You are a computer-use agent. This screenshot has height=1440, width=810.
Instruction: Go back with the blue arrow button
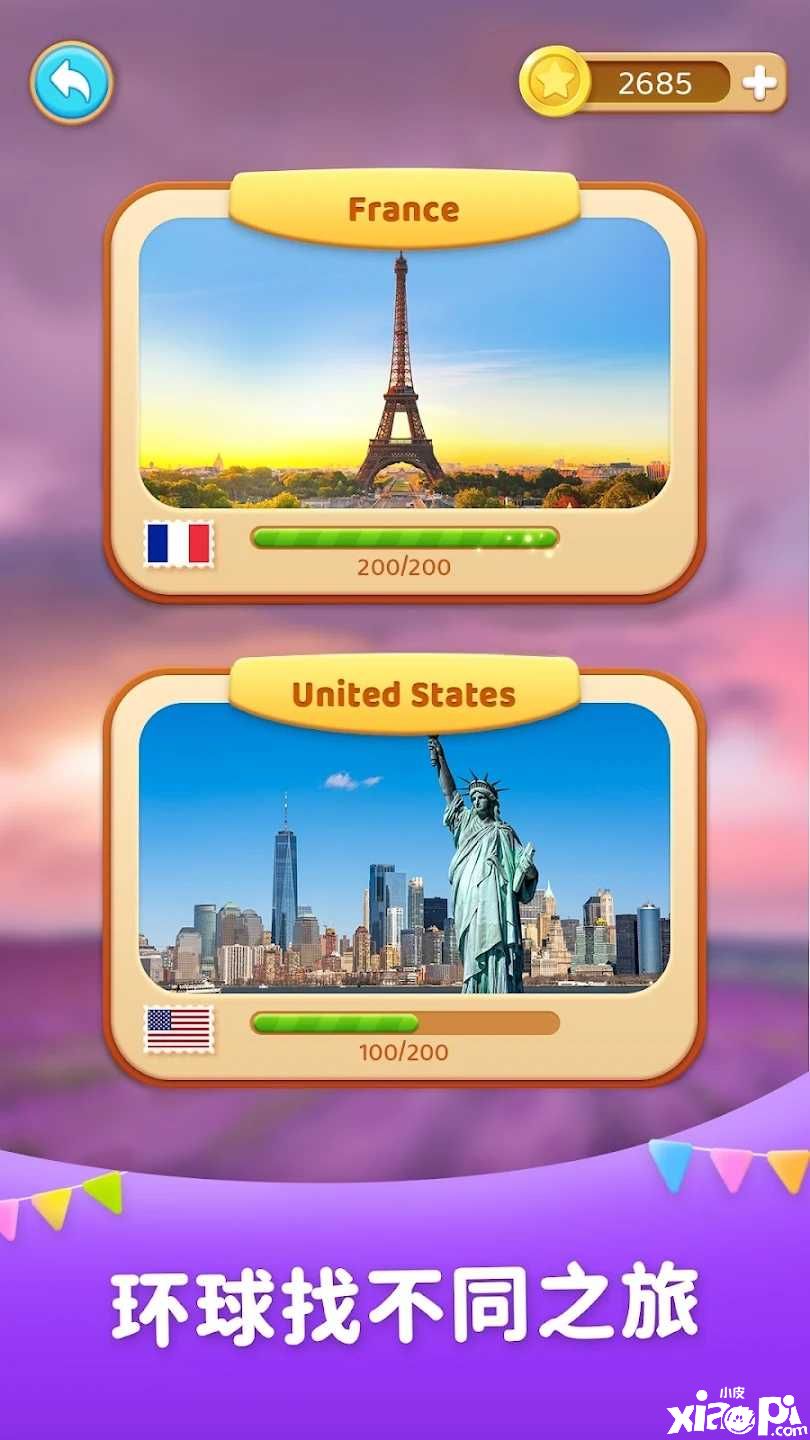[x=71, y=82]
